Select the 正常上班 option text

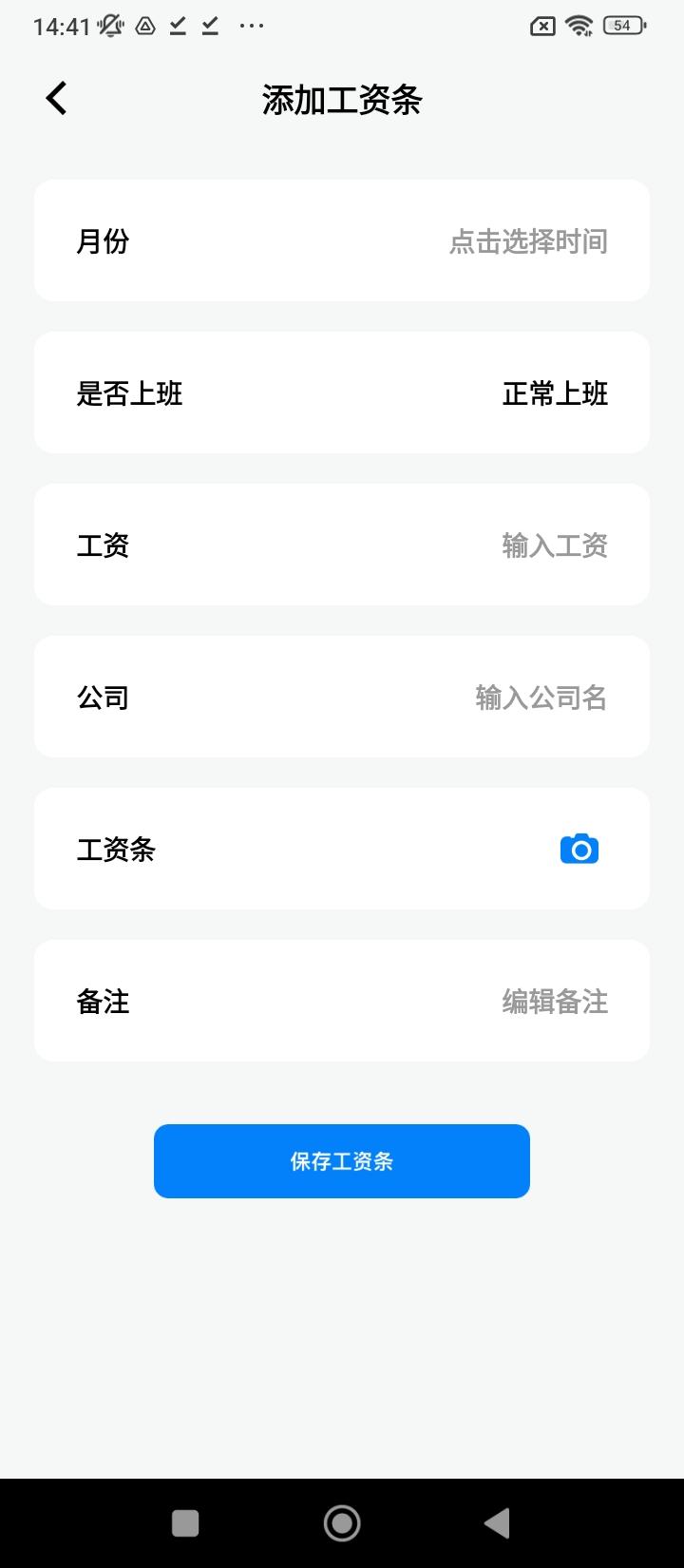tap(555, 392)
